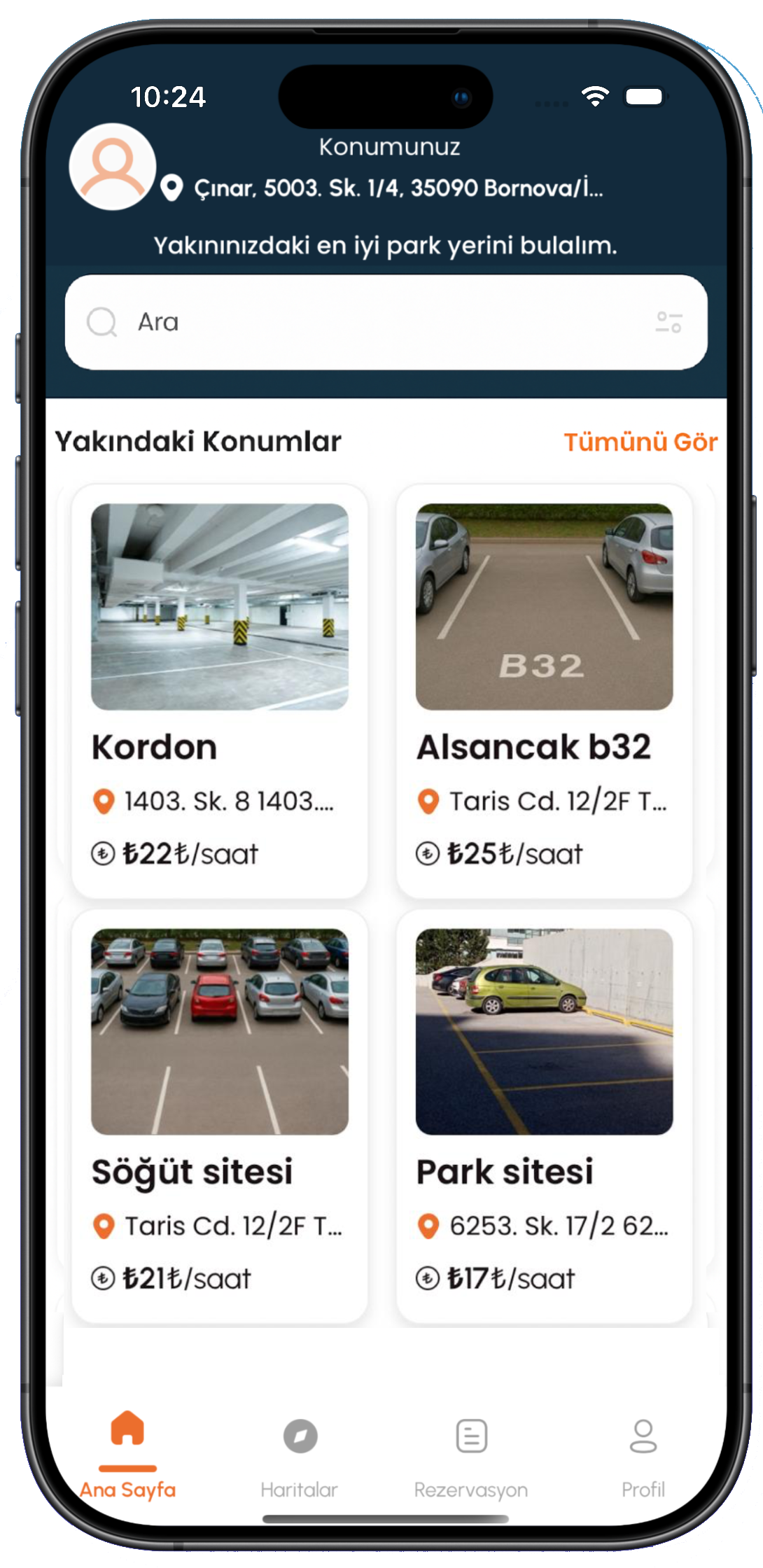763x1568 pixels.
Task: Open the Rezervasyon tab
Action: pos(471,1452)
